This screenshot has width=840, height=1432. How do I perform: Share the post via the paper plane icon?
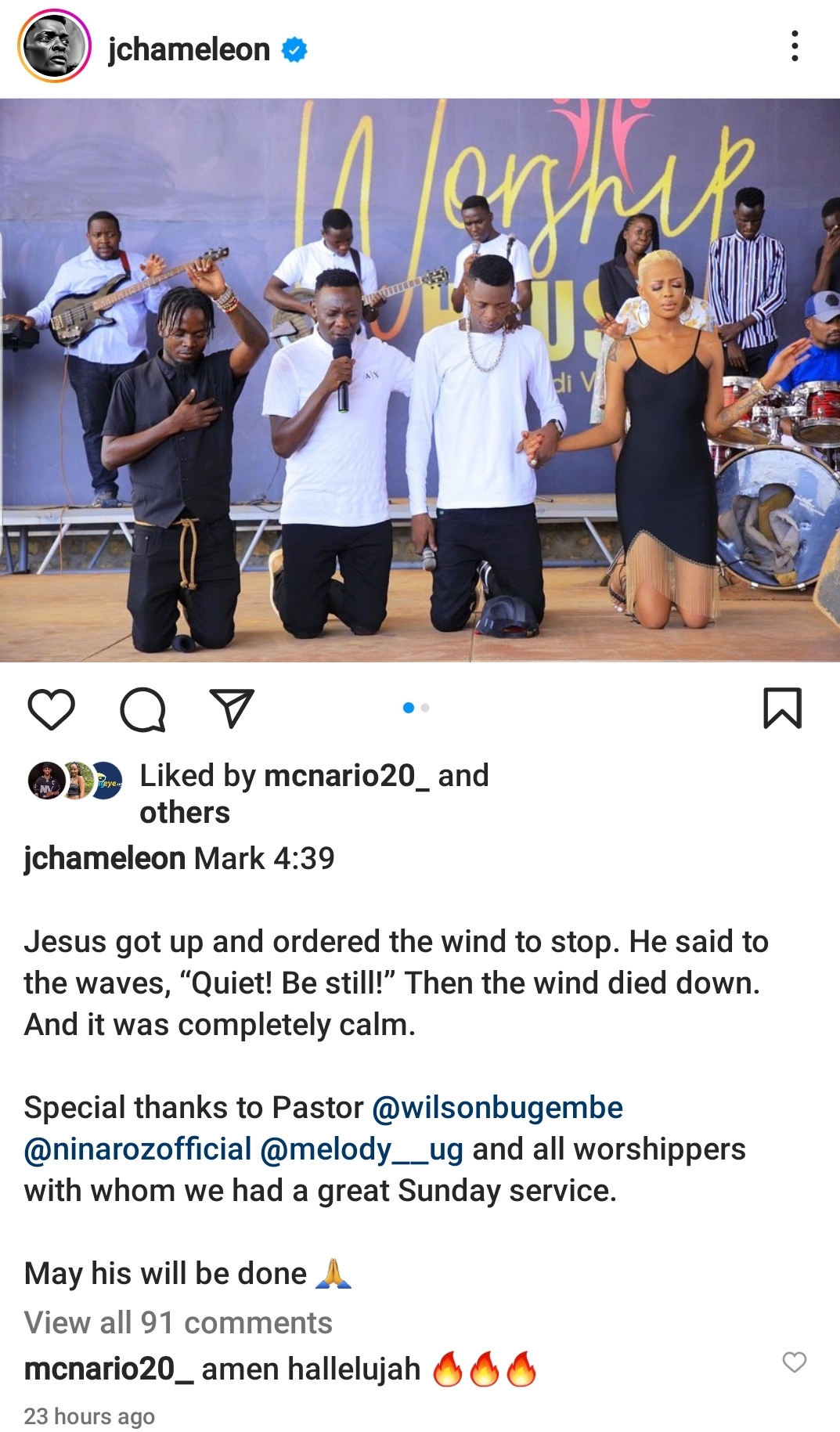point(232,708)
